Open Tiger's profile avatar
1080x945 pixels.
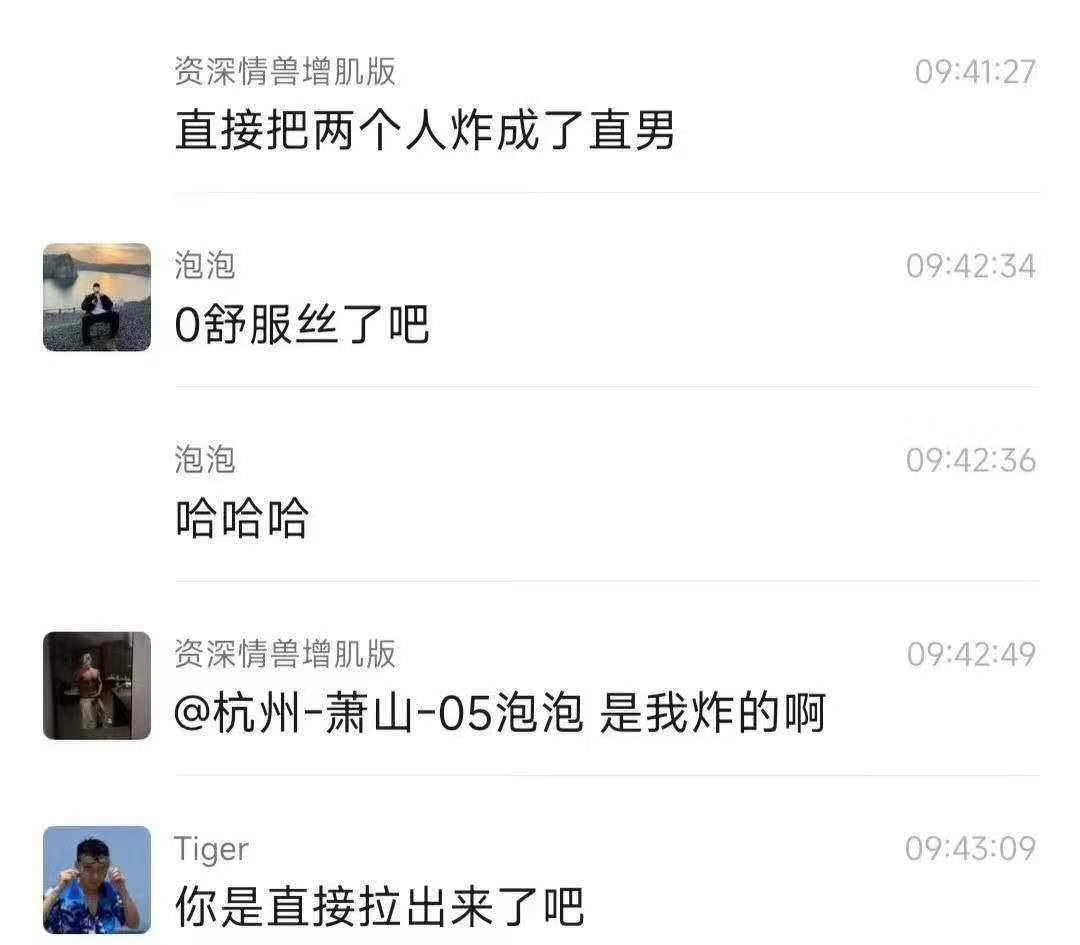coord(97,879)
